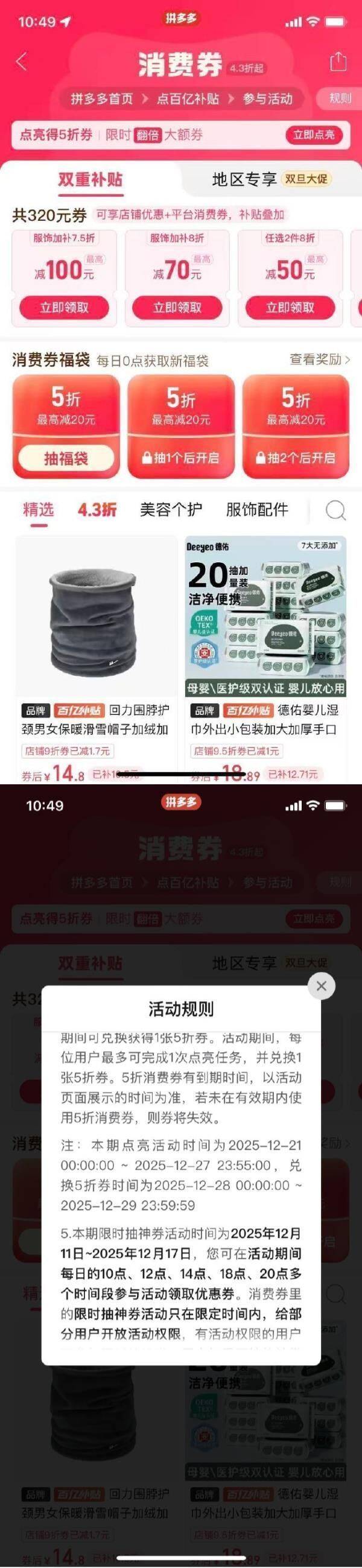
Task: Tap 立即点亮 to light up the 5折券
Action: coord(314,135)
